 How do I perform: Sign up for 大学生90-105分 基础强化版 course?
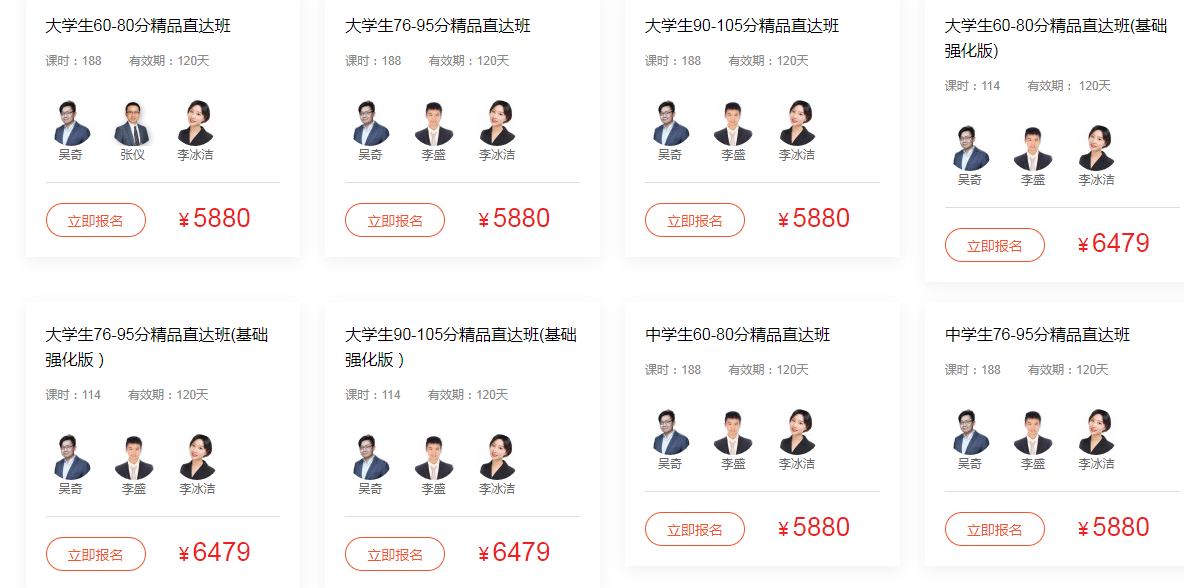point(395,554)
